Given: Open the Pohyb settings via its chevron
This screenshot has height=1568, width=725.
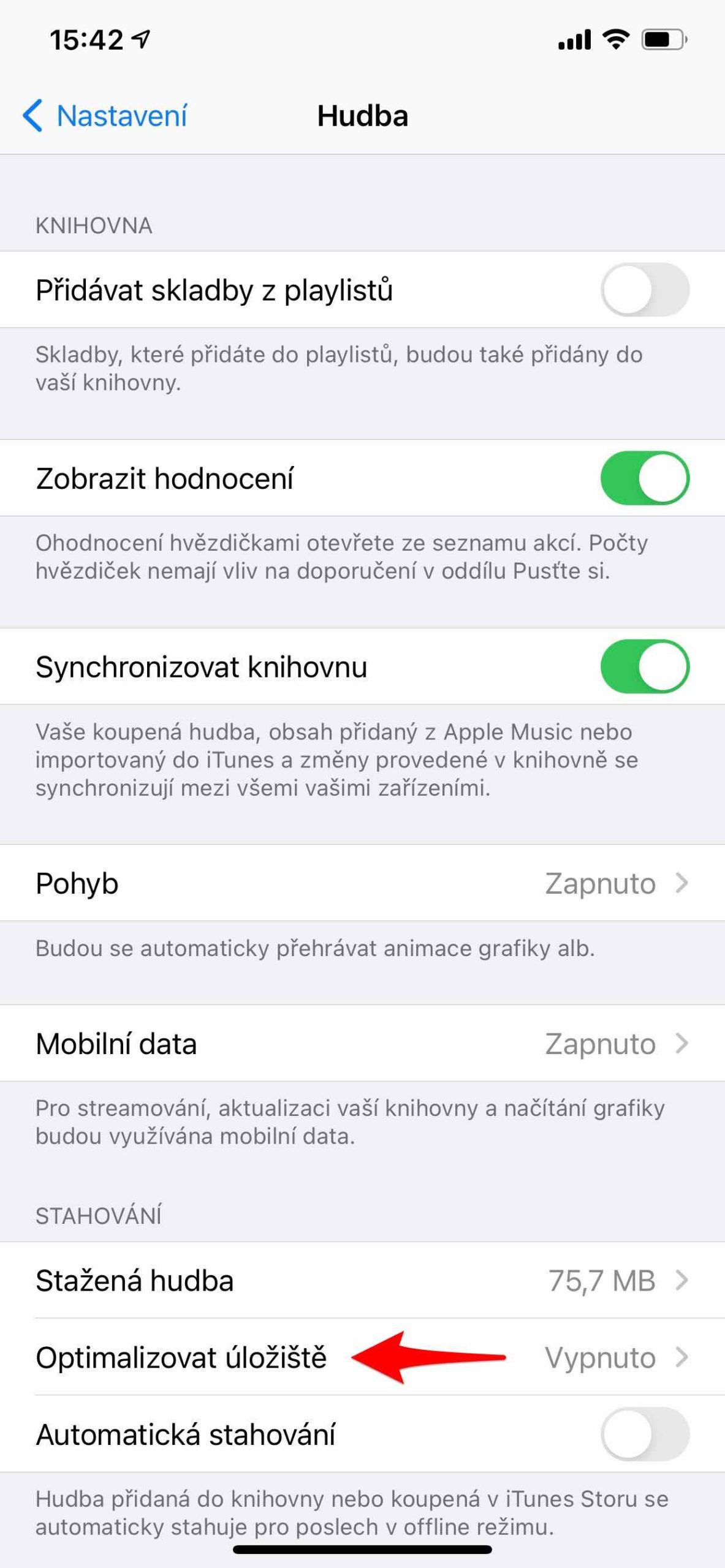Looking at the screenshot, I should click(x=683, y=883).
